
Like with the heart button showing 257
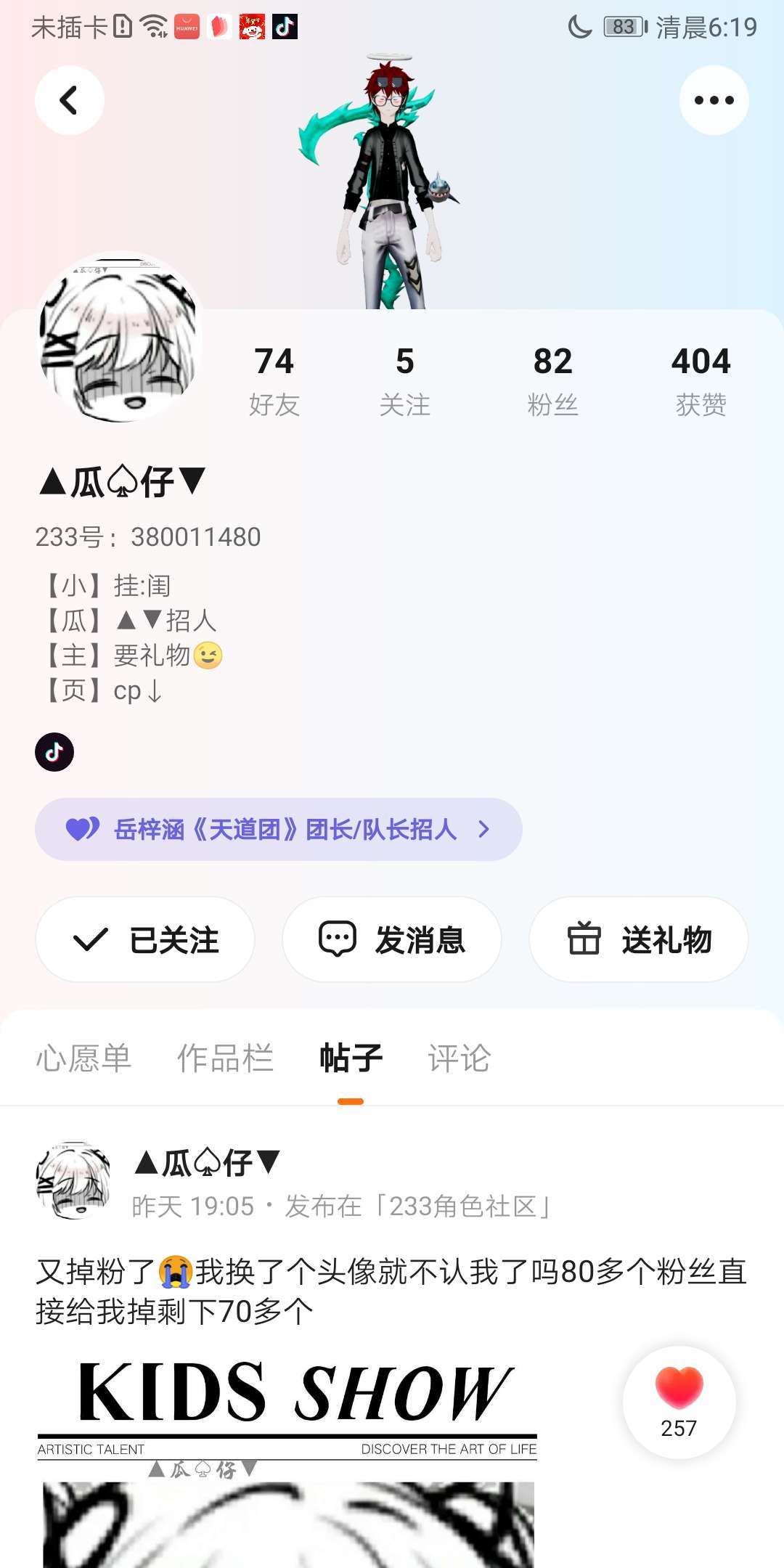pyautogui.click(x=679, y=1402)
